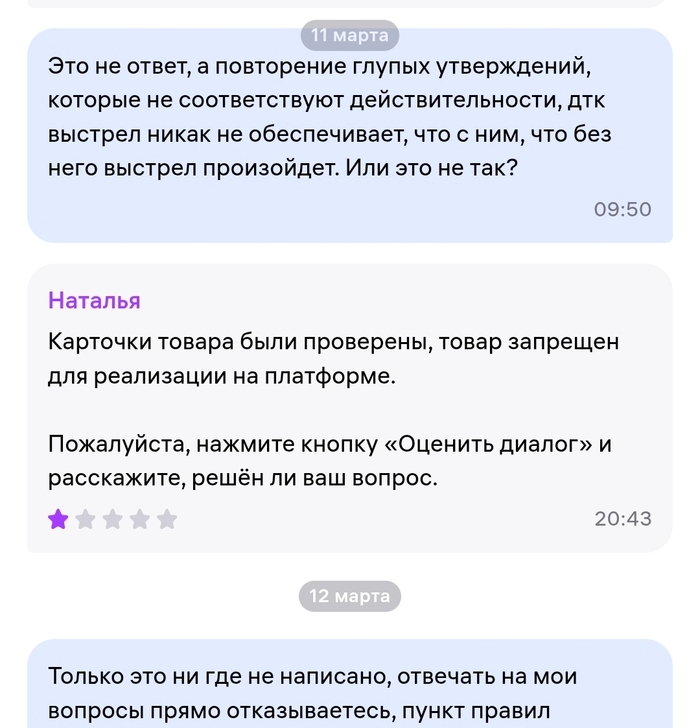
Task: Rate Наталья's reply with five stars
Action: click(167, 519)
